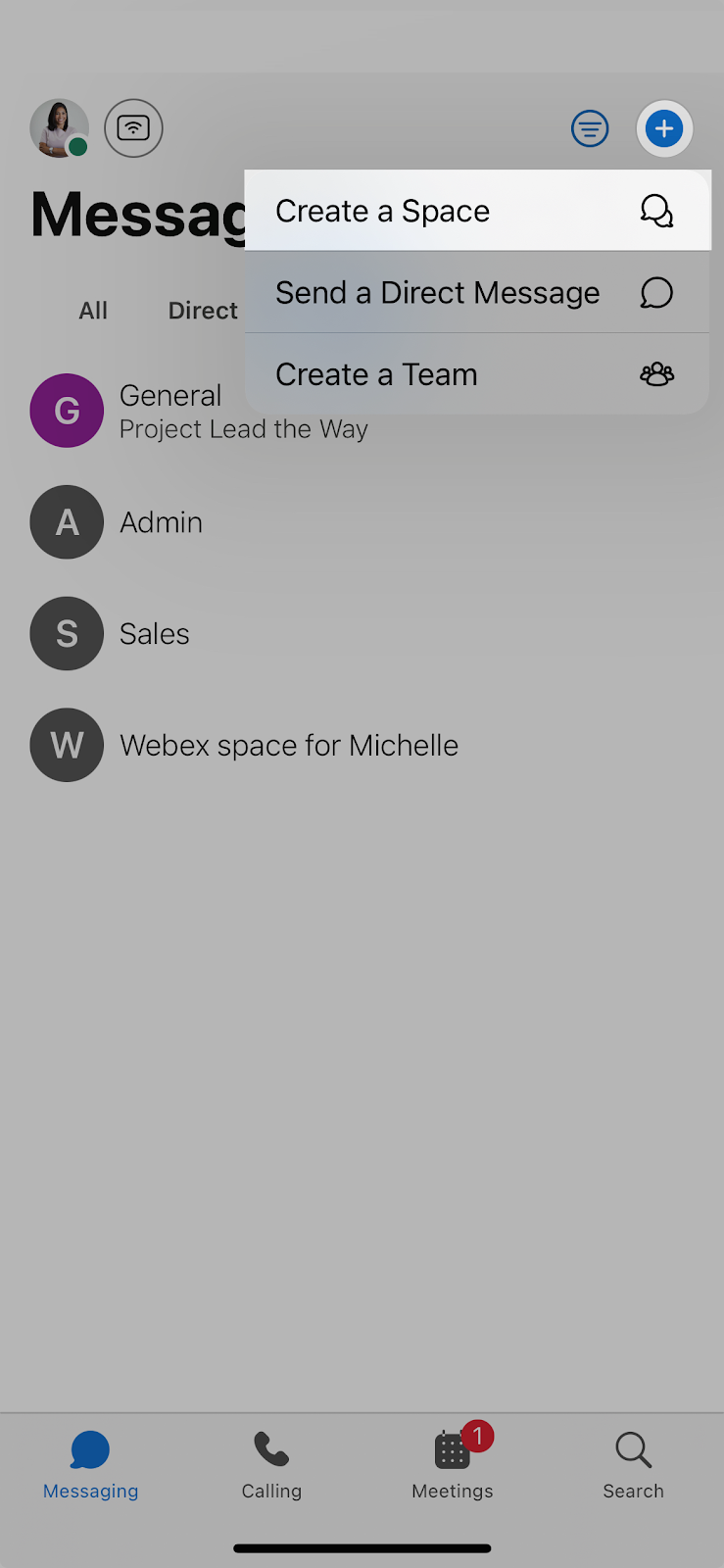Open the Admin space
This screenshot has height=1568, width=724.
click(x=362, y=522)
